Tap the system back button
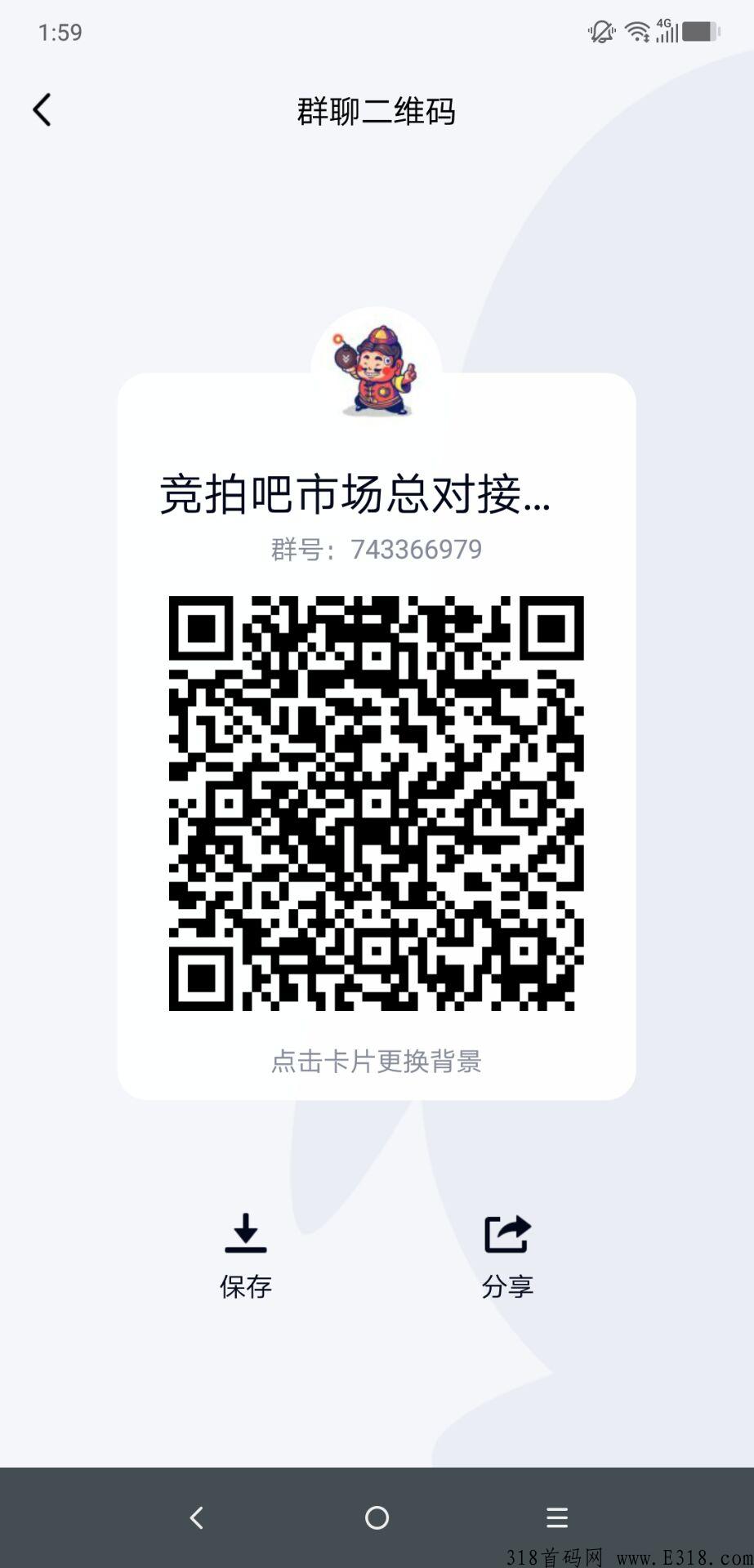 click(196, 1517)
